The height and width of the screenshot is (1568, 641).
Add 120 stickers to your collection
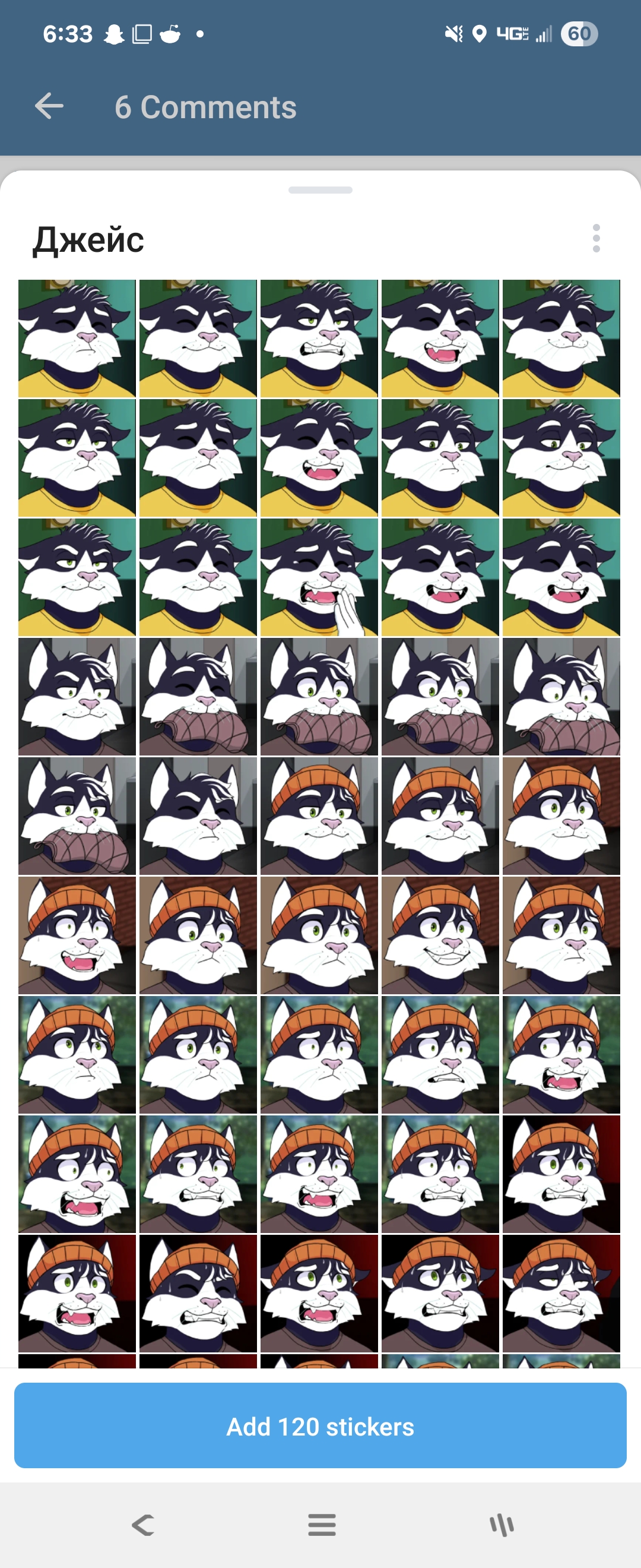click(x=320, y=1426)
